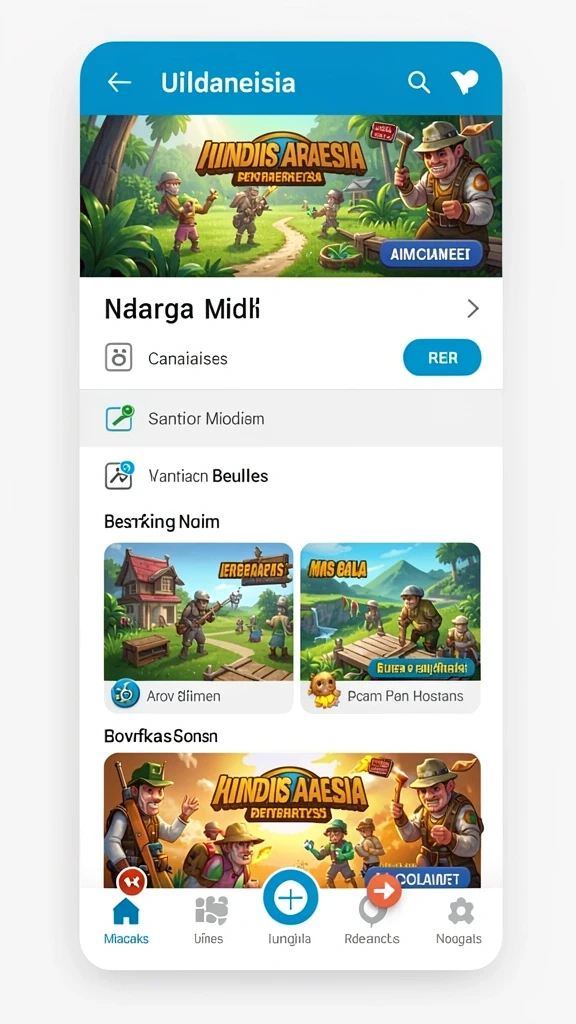576x1024 pixels.
Task: Open the Noogals settings tab
Action: [x=459, y=922]
